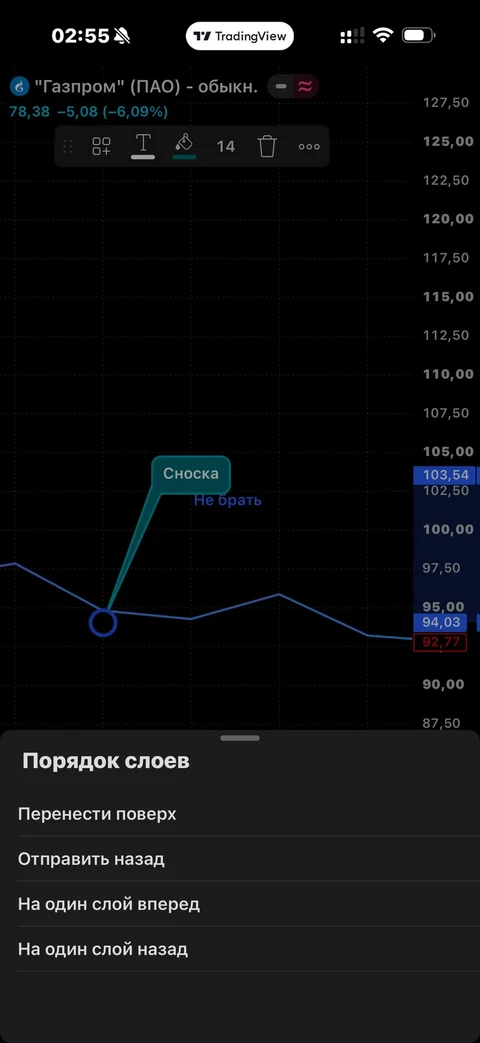Open the templates icon in drawing toolbar
Screen dimensions: 480x1043
tap(101, 146)
